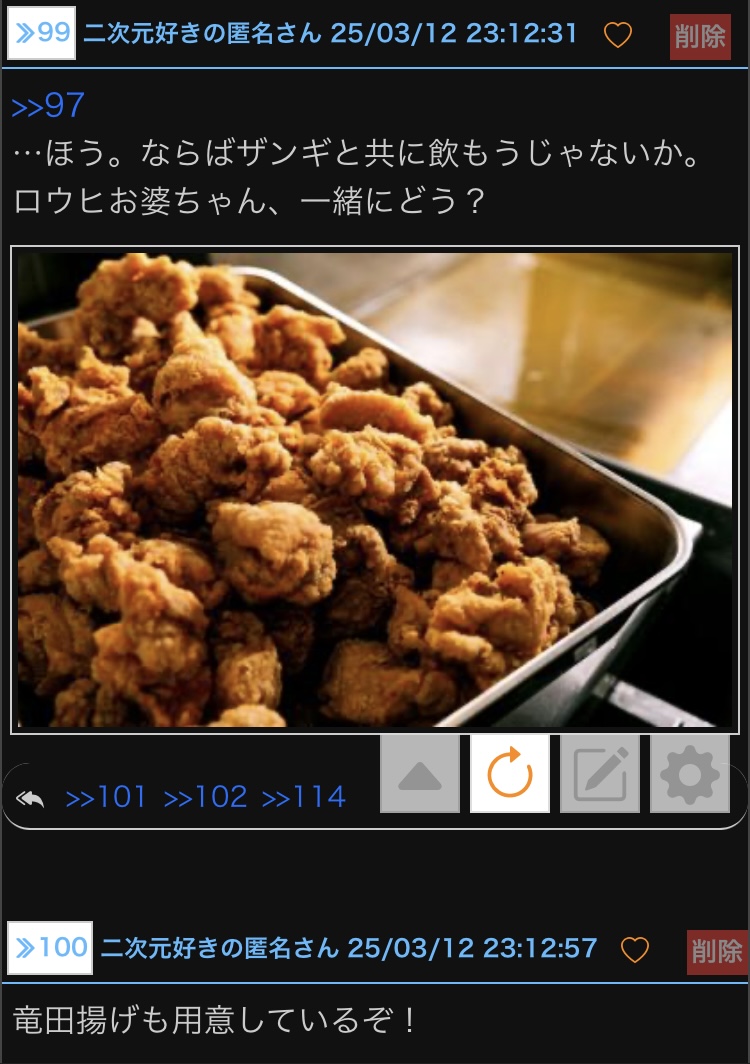Reload the thread with refresh button
The image size is (750, 1064).
tap(510, 774)
